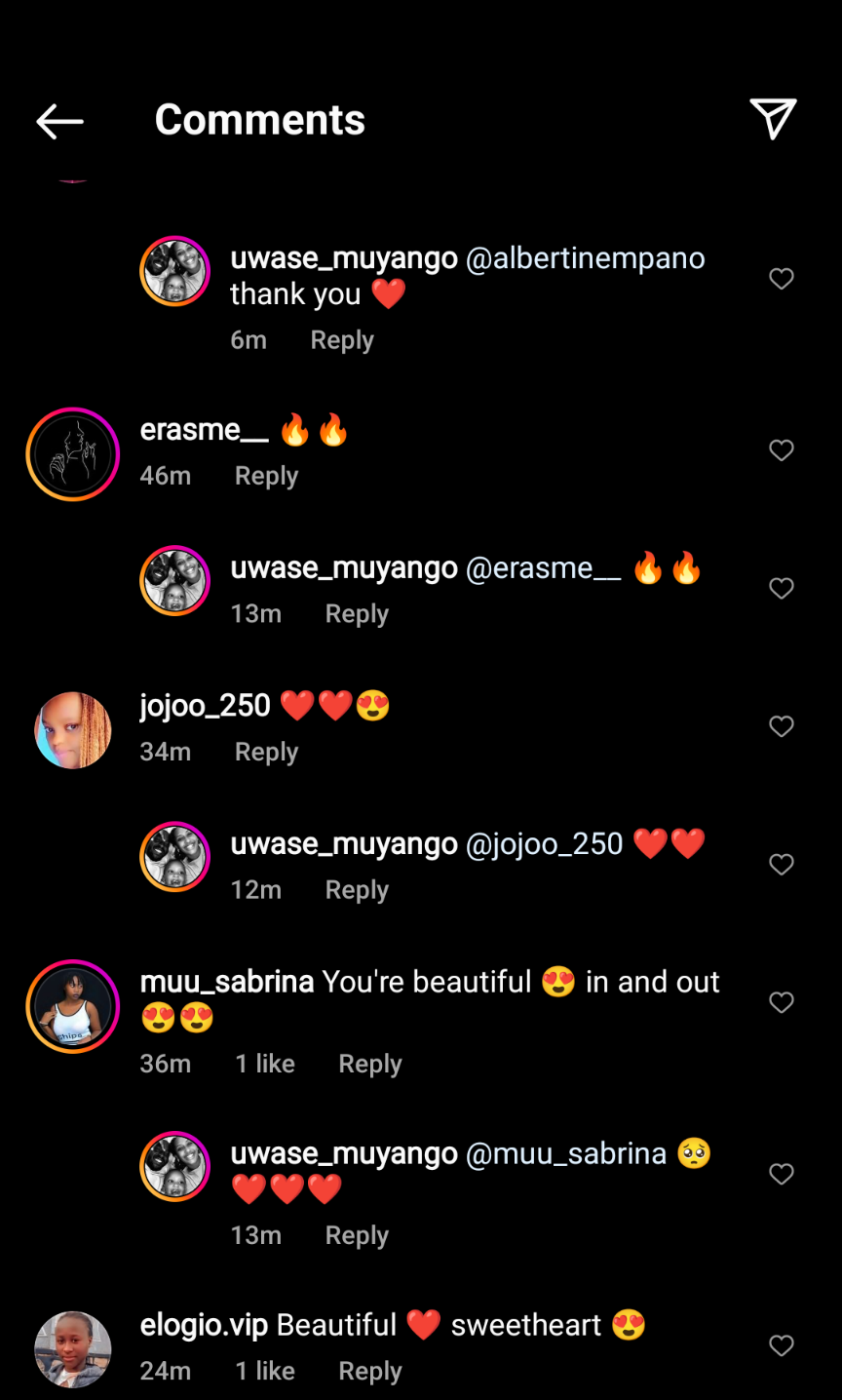Image resolution: width=842 pixels, height=1400 pixels.
Task: Open jojoo_250's profile avatar
Action: coord(73,730)
